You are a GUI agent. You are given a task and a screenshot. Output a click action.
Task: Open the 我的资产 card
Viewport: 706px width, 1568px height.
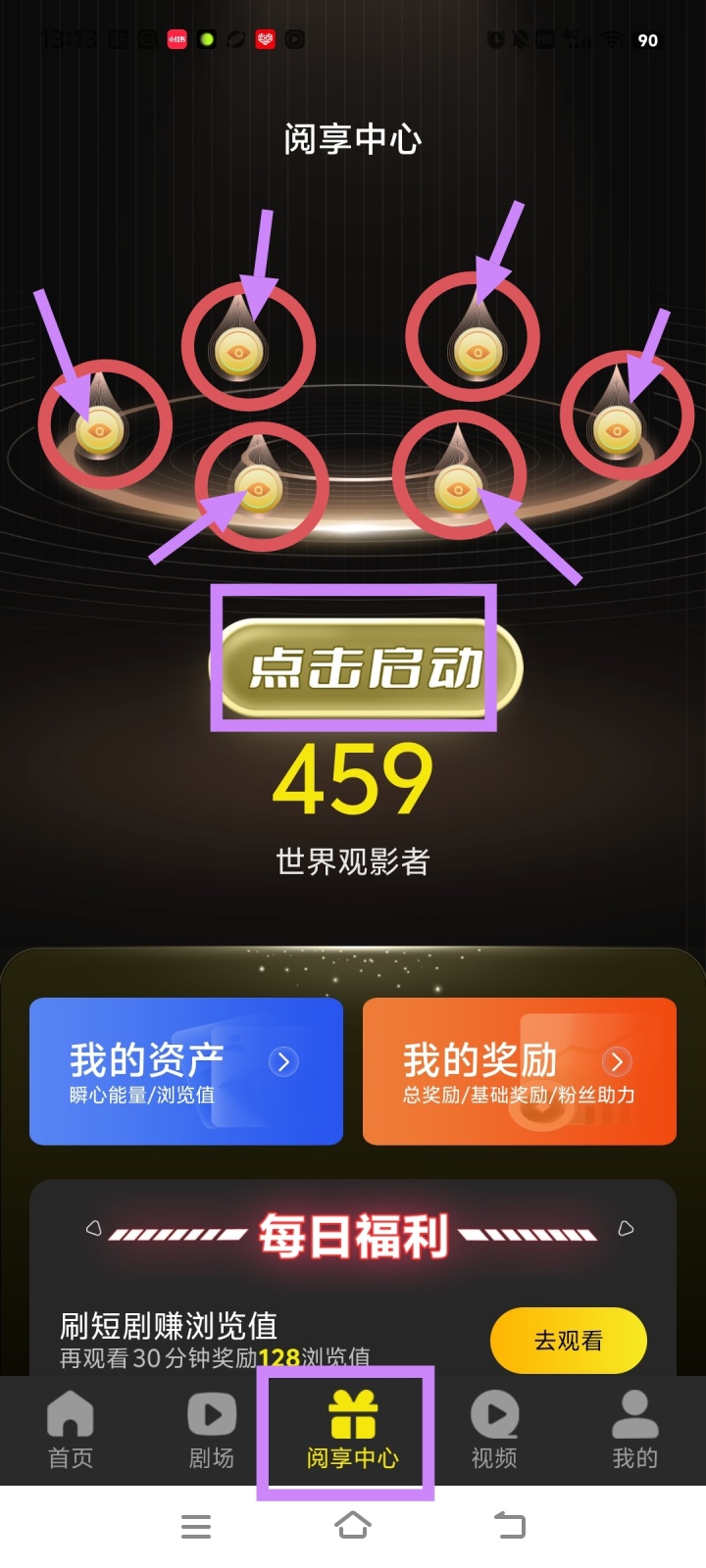coord(186,1071)
